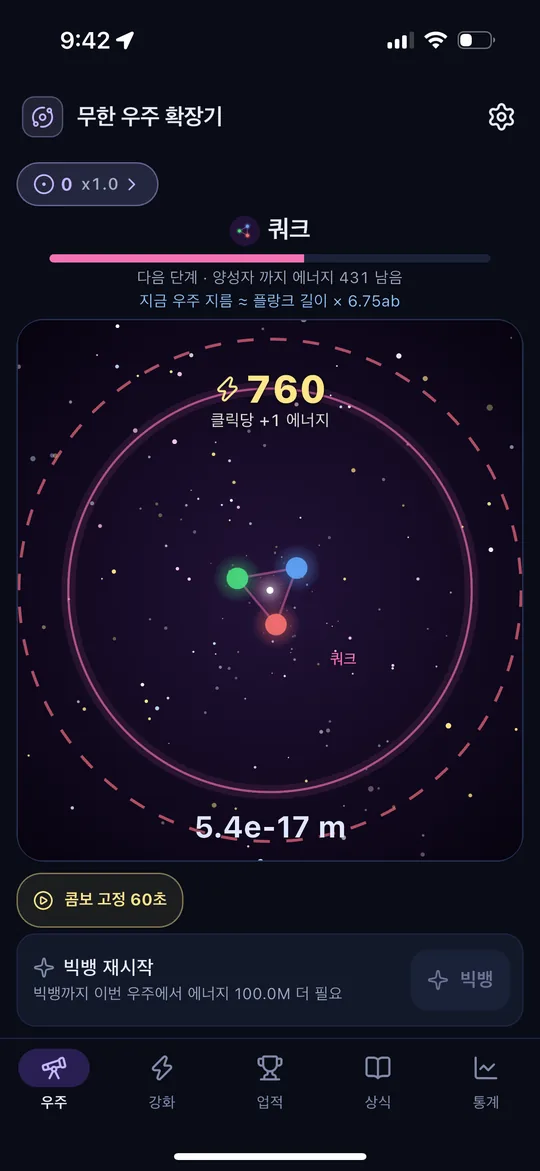540x1171 pixels.
Task: Go to the 상식 tab
Action: [378, 1080]
